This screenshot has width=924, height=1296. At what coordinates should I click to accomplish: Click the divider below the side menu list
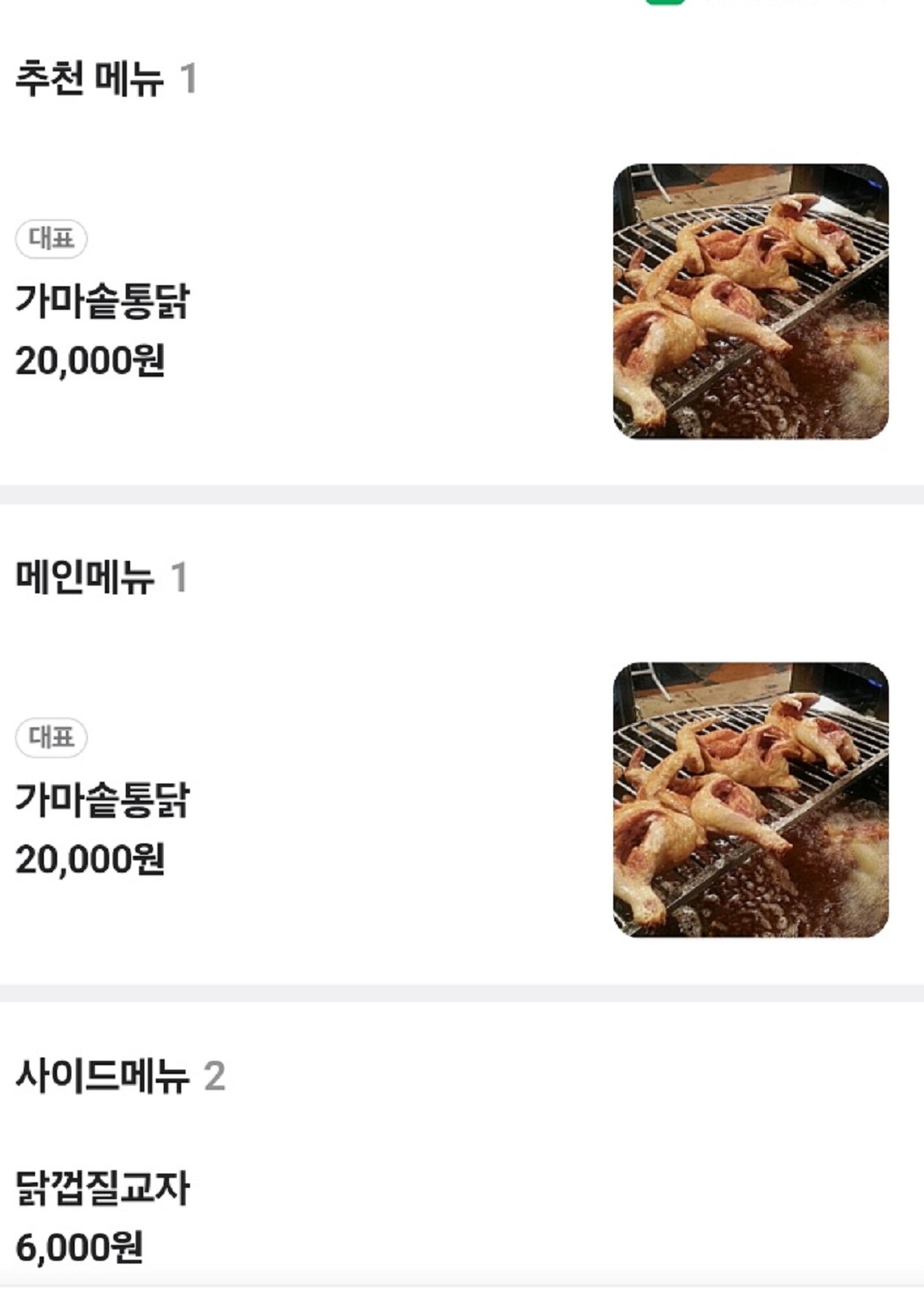[x=462, y=1287]
